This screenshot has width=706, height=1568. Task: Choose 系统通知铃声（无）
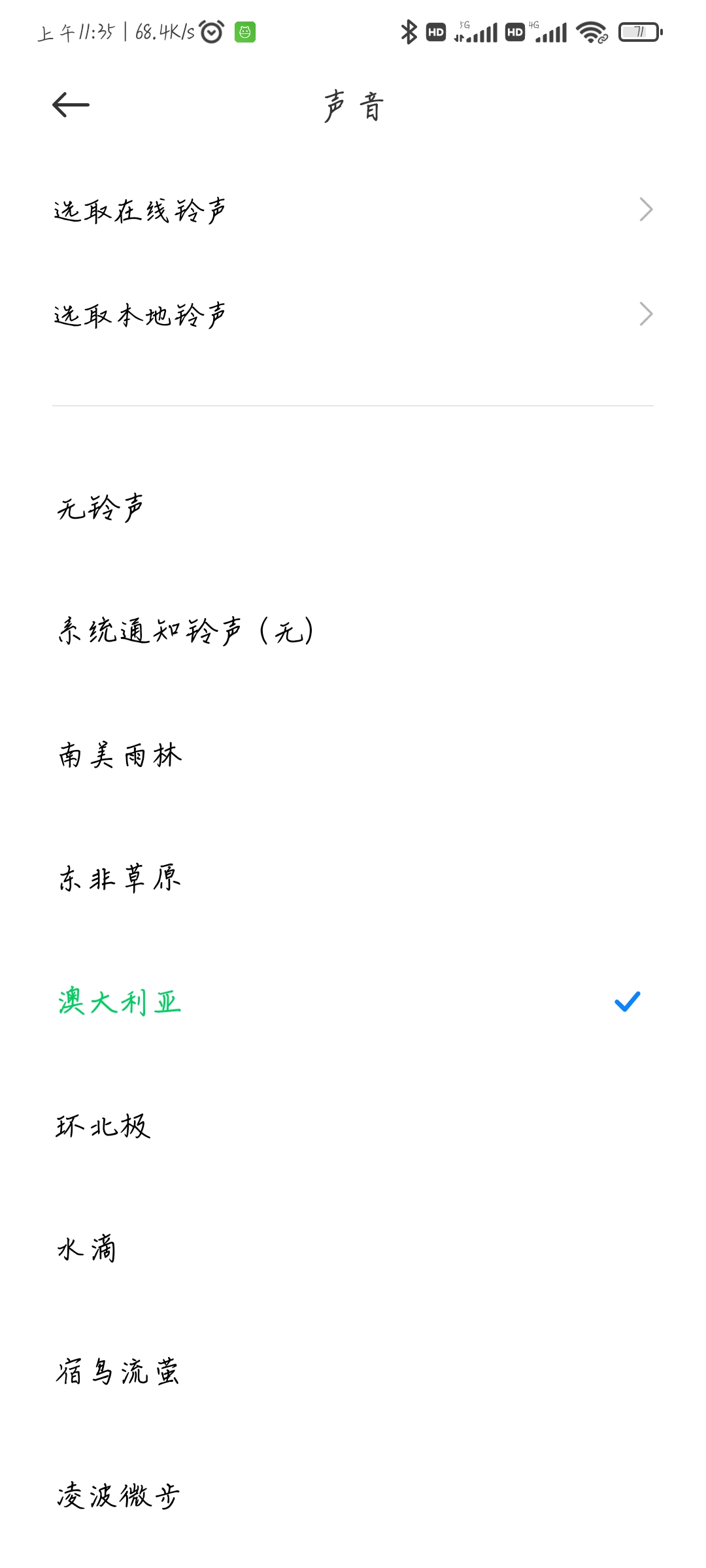pos(353,631)
